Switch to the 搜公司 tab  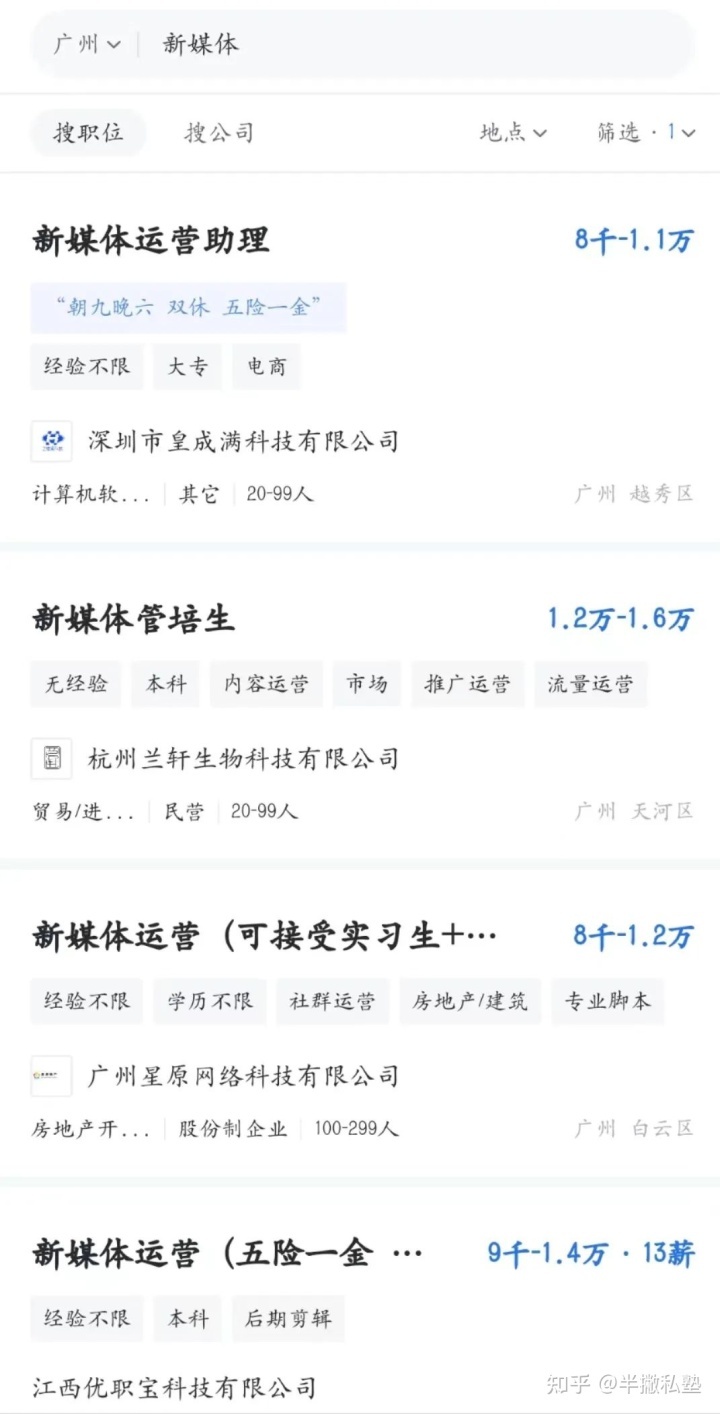(219, 133)
